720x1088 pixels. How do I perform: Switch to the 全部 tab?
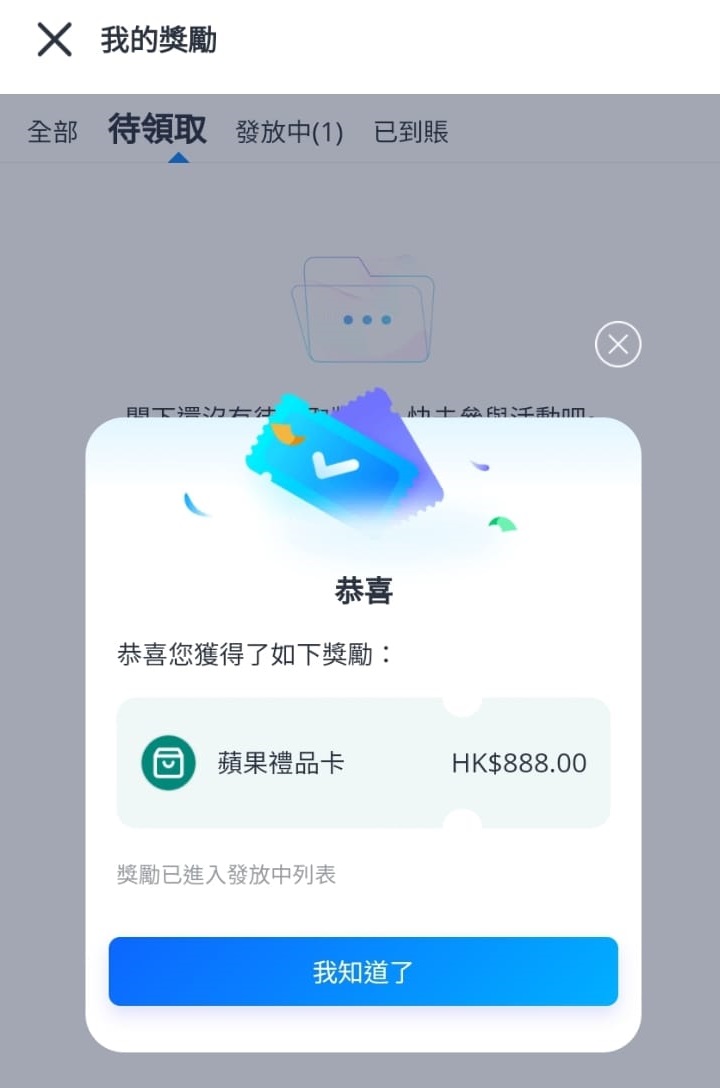point(52,132)
